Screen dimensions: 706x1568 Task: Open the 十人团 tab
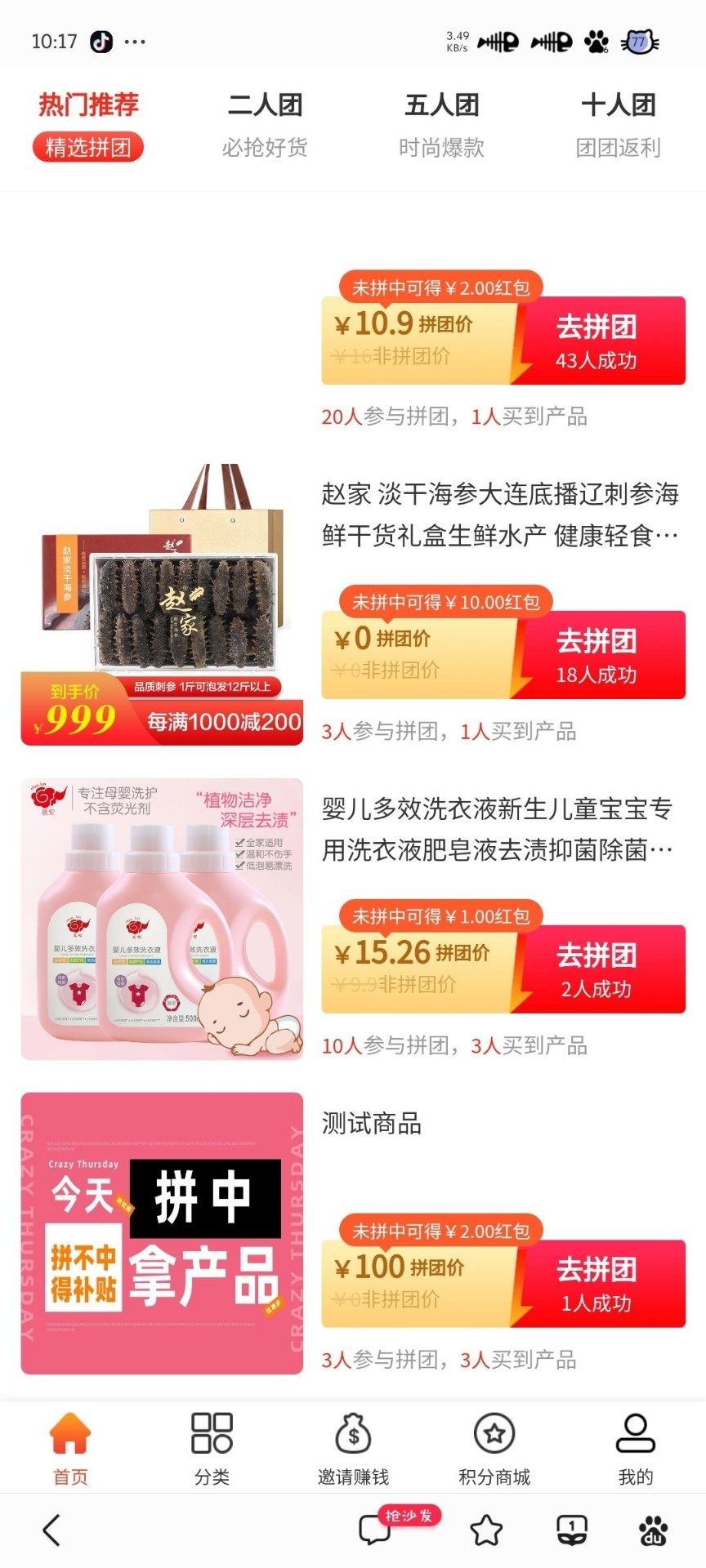(618, 124)
